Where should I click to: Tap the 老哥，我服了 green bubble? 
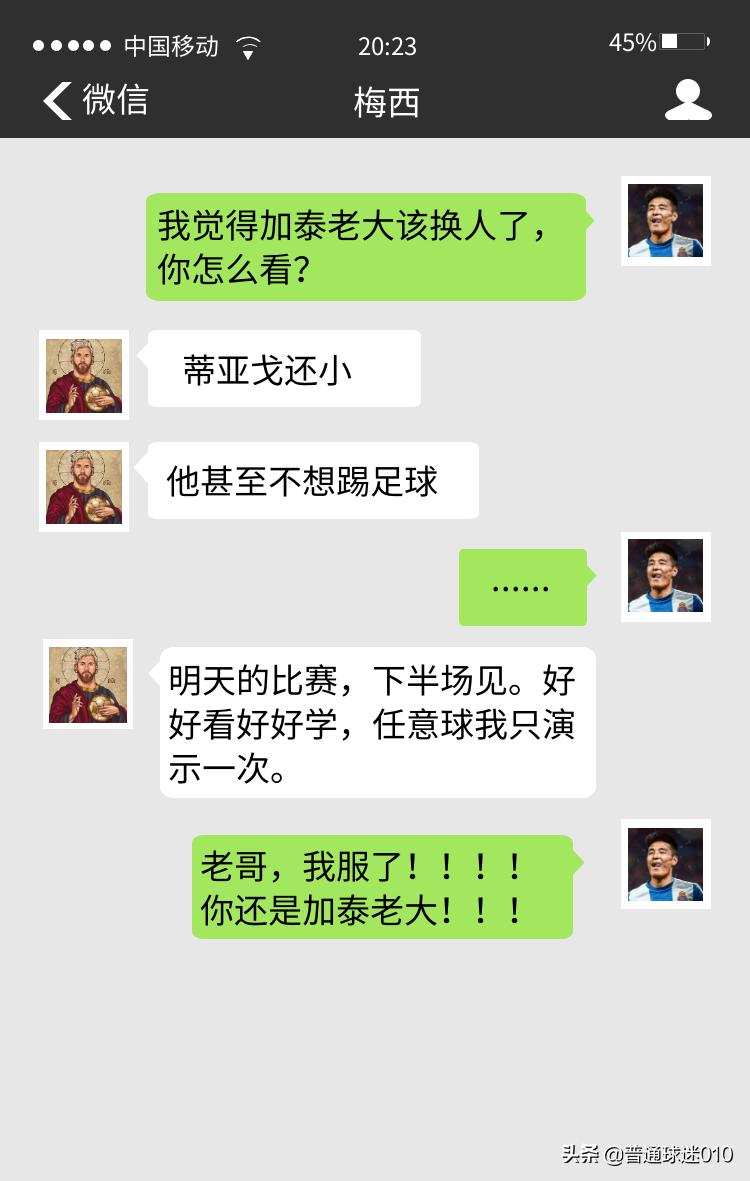click(x=383, y=887)
